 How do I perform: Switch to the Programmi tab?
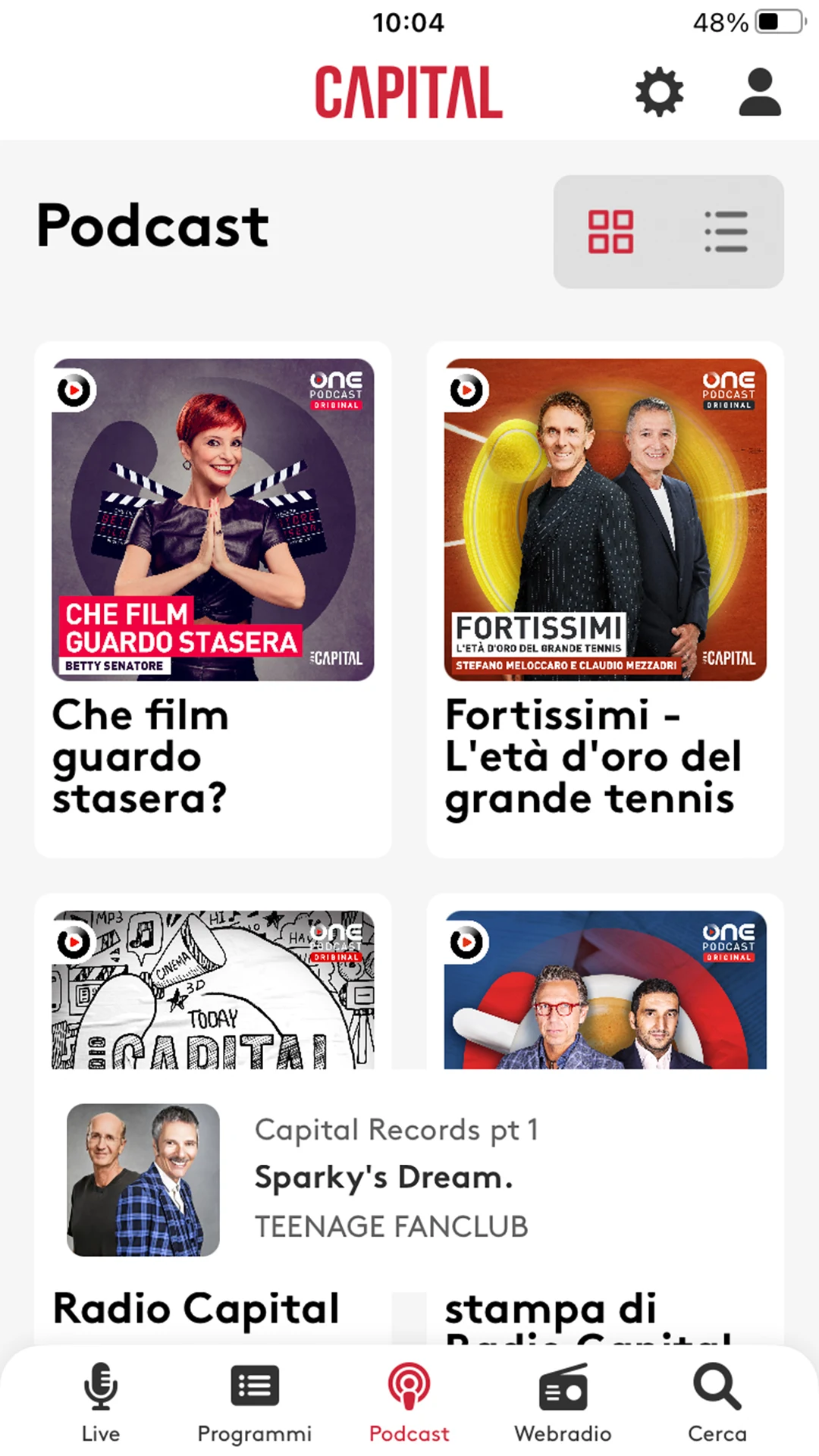coord(255,1403)
